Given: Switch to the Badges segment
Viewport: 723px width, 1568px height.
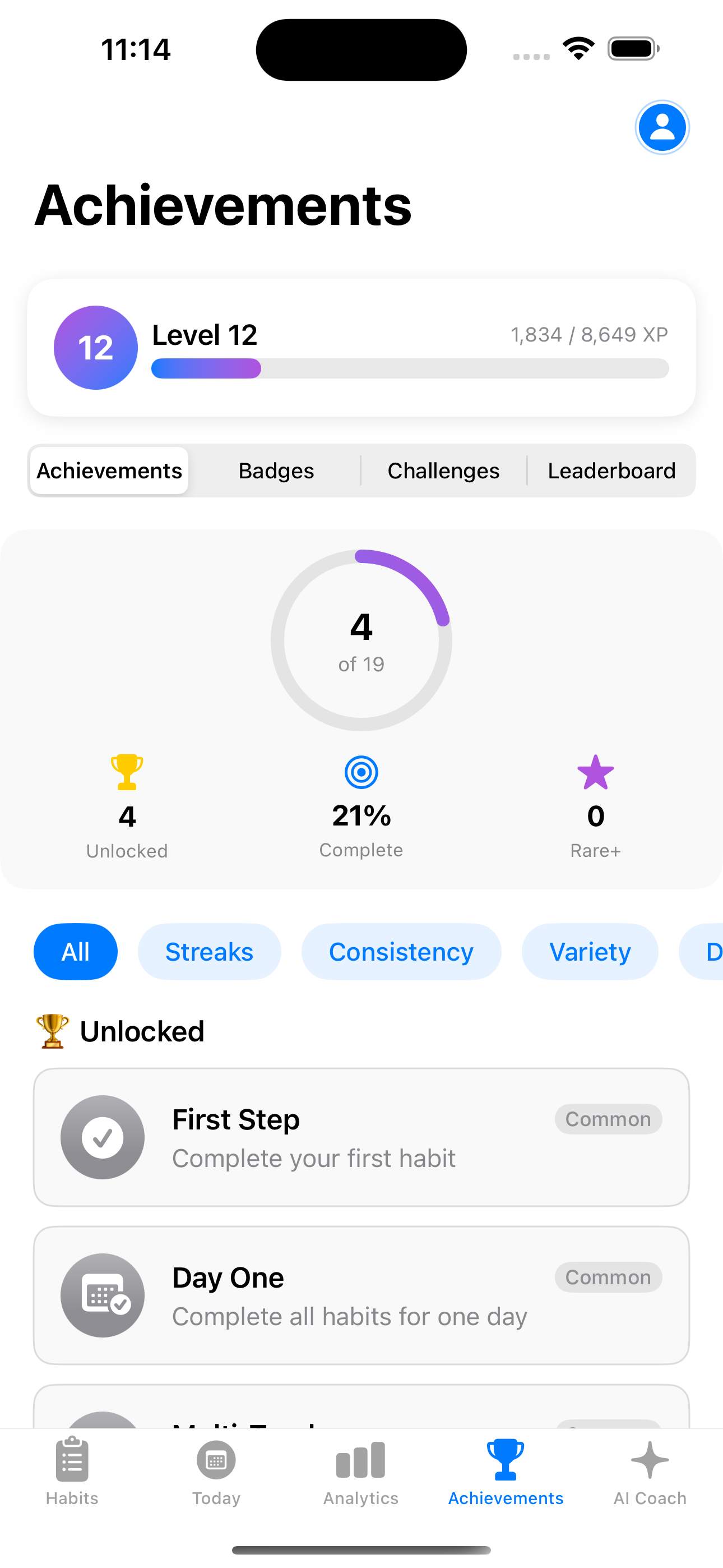Looking at the screenshot, I should (x=276, y=471).
